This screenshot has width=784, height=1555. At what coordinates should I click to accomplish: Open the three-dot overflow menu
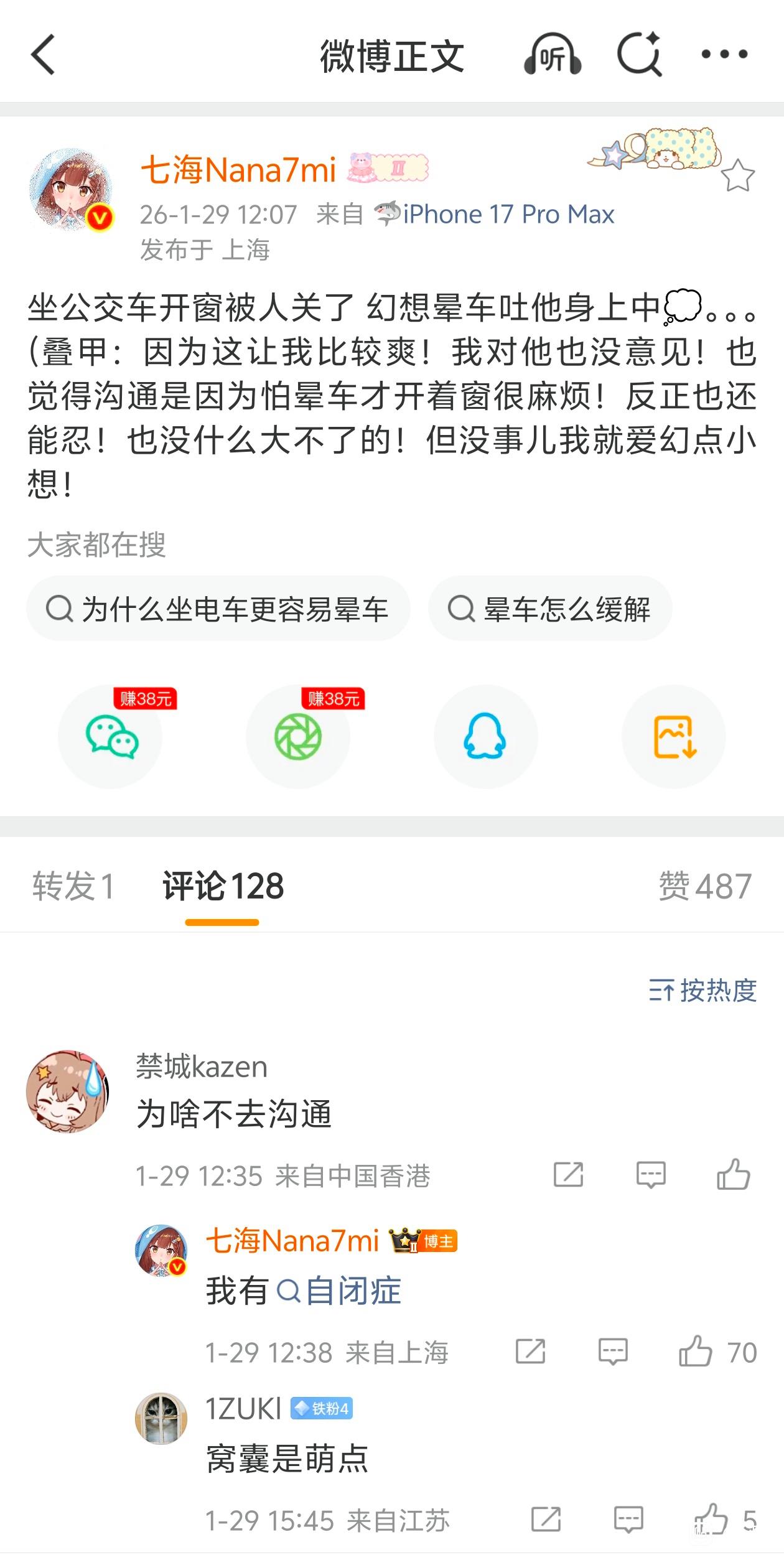(724, 55)
